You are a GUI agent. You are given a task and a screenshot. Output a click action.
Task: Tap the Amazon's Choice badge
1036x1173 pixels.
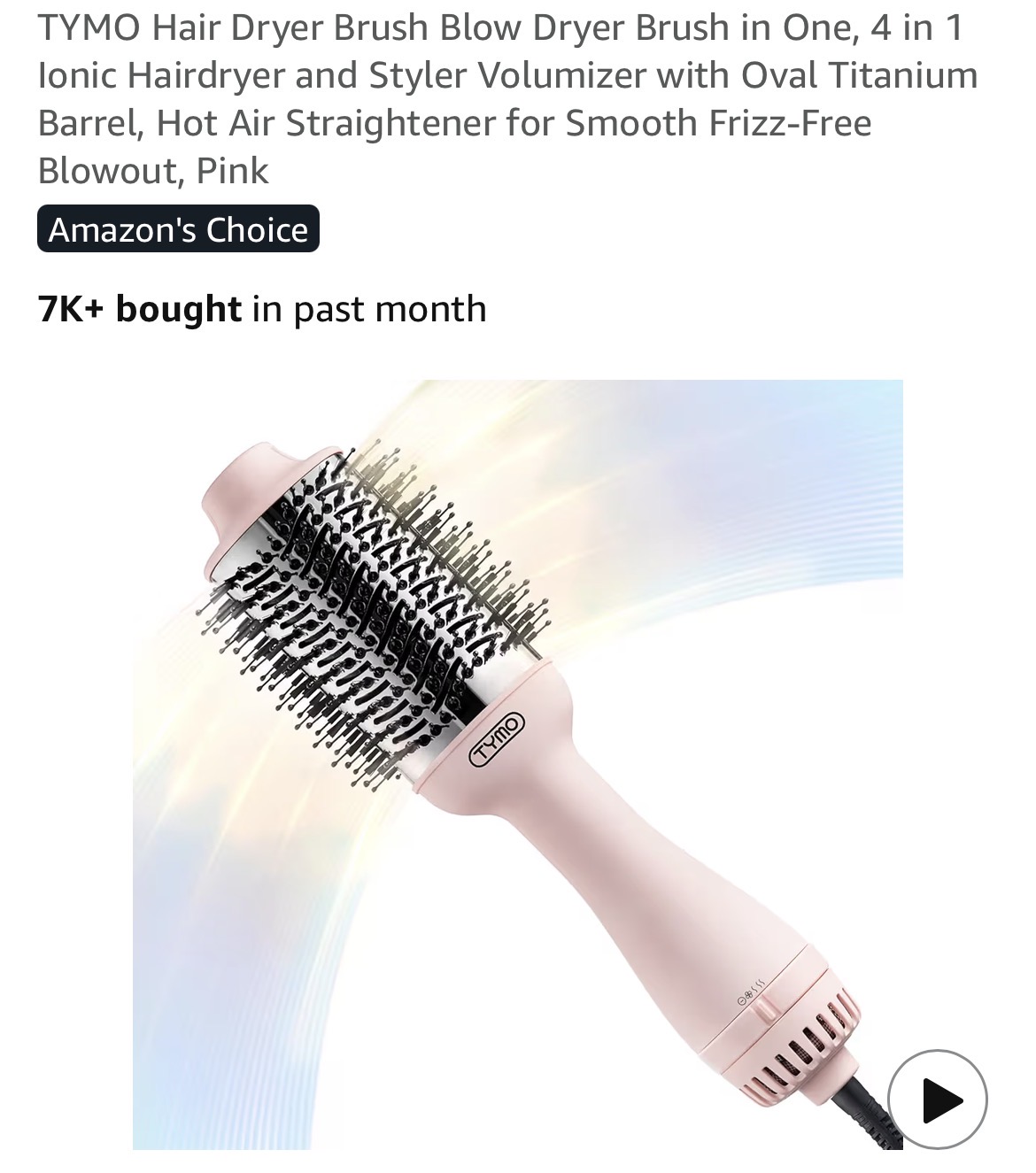pos(178,230)
